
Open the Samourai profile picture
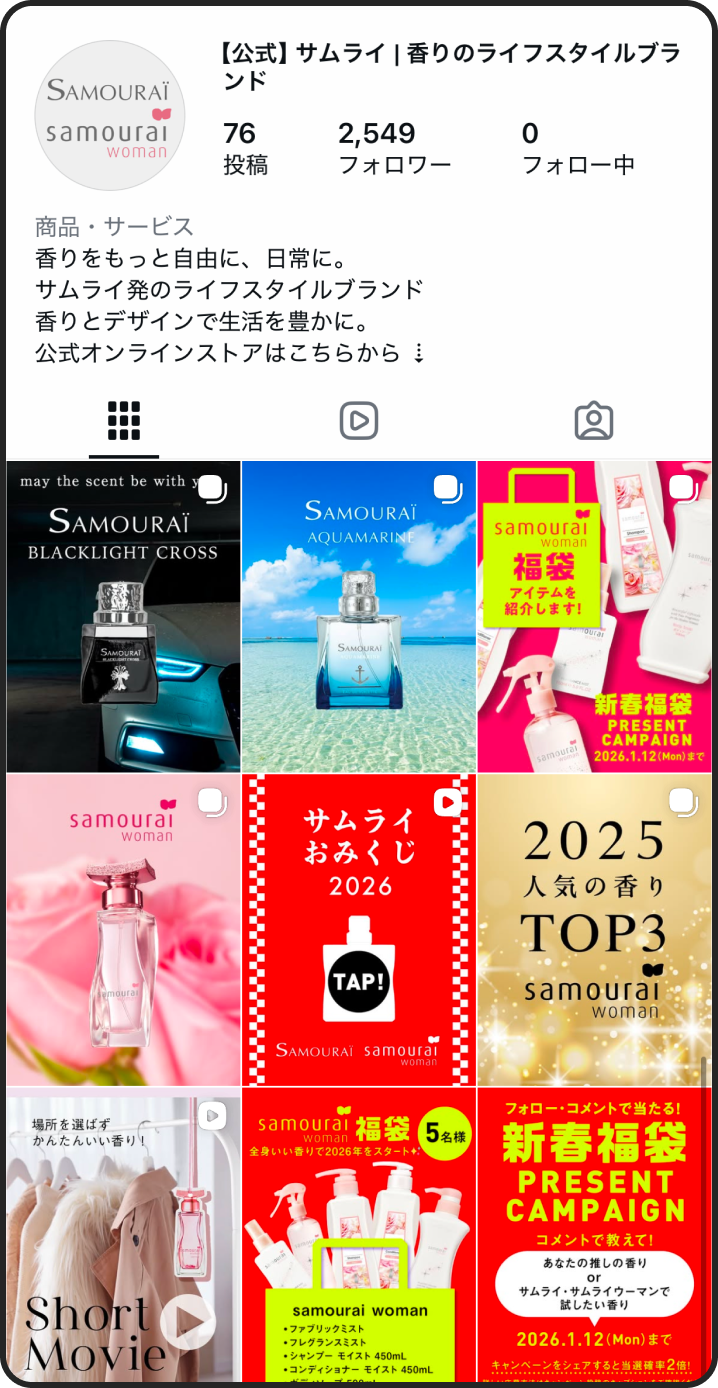[110, 116]
